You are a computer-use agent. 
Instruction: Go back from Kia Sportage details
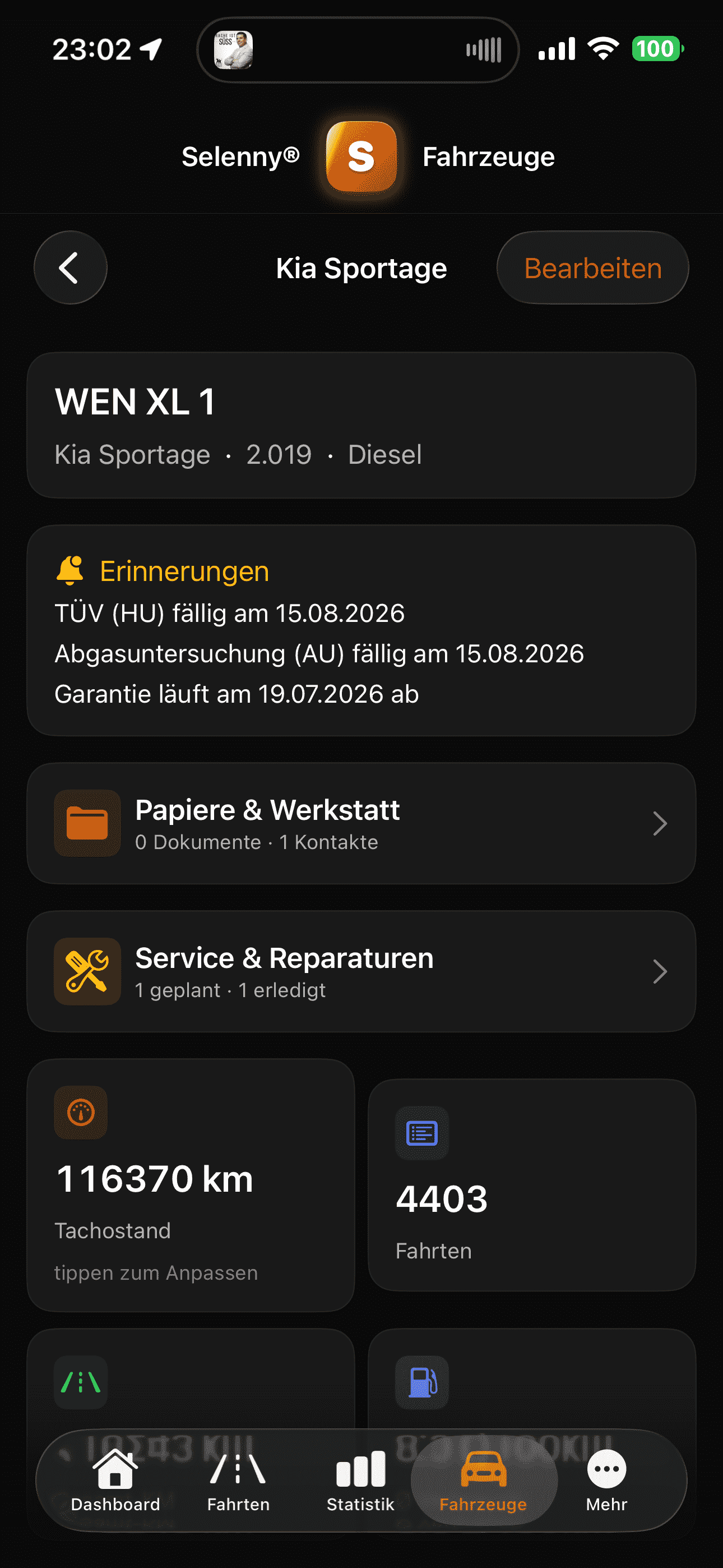tap(71, 268)
